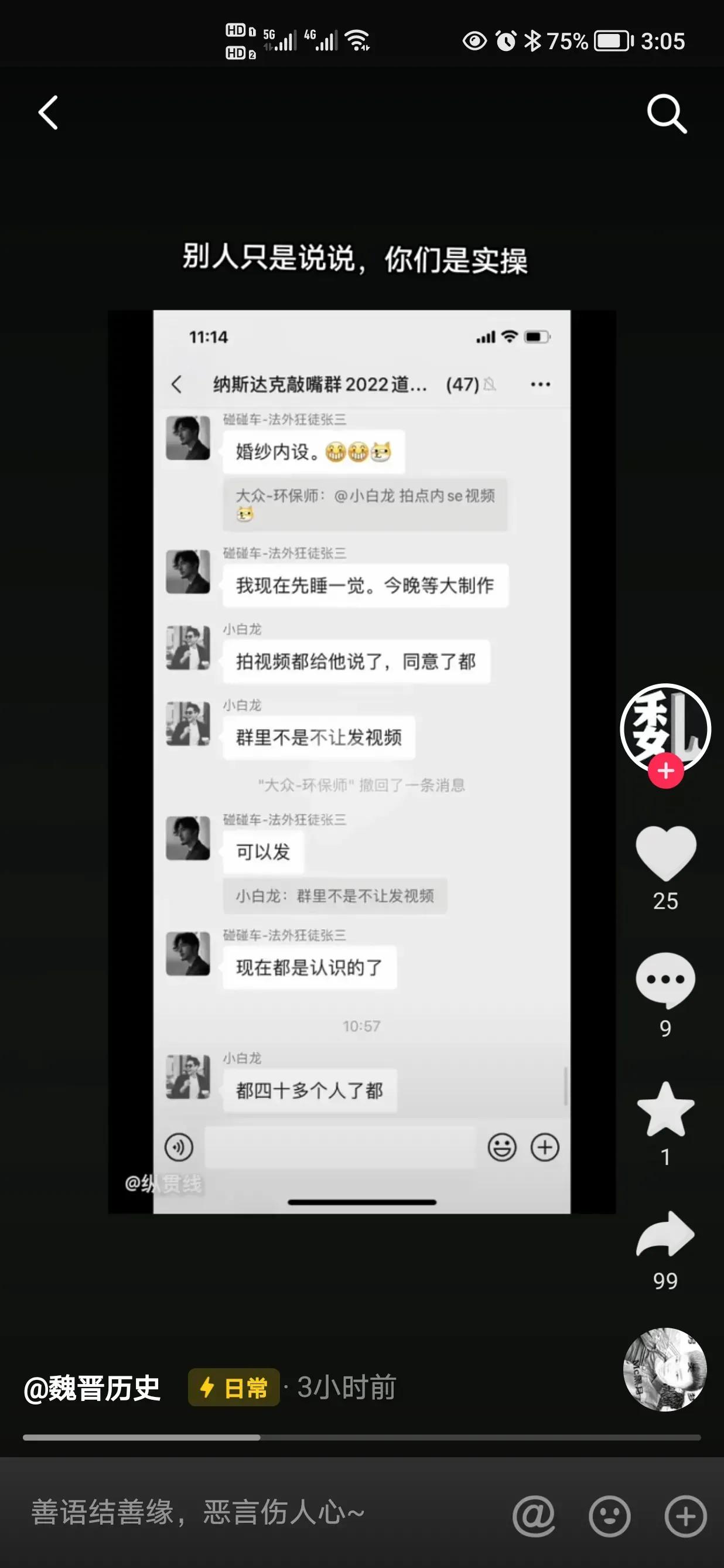Like this video with the heart

[x=665, y=852]
